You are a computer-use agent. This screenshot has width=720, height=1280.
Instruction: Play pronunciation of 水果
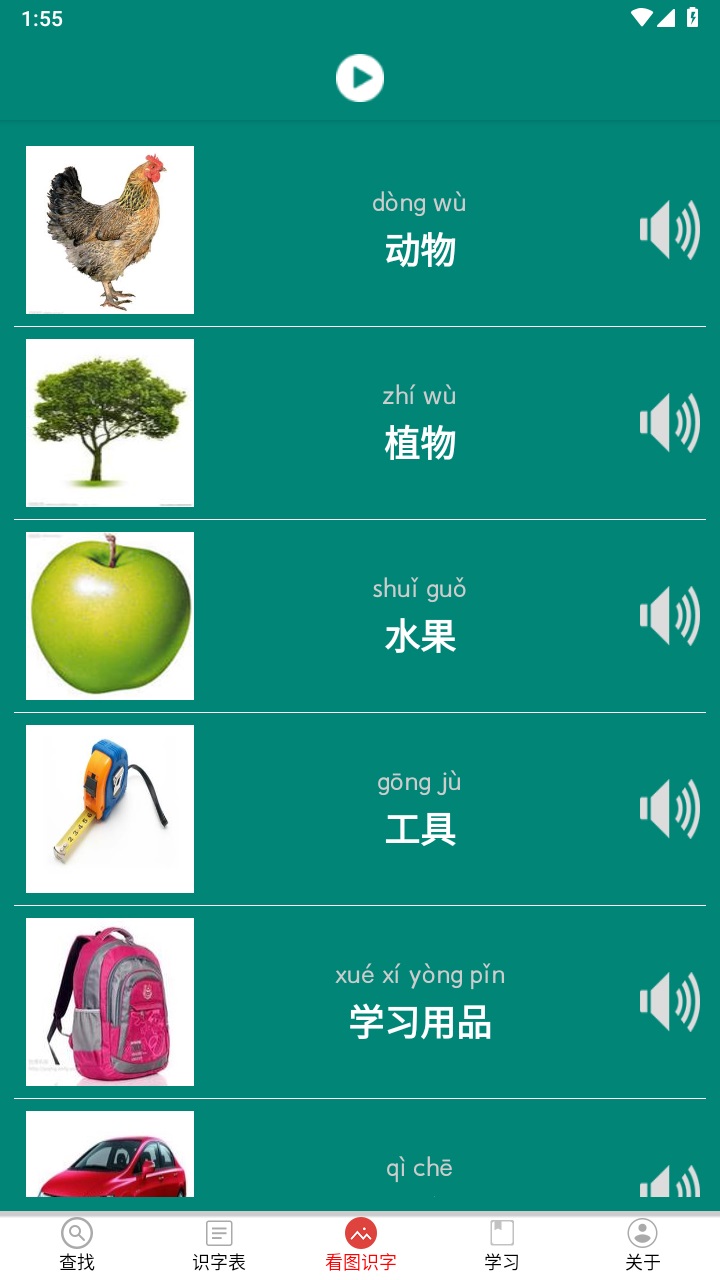click(669, 615)
